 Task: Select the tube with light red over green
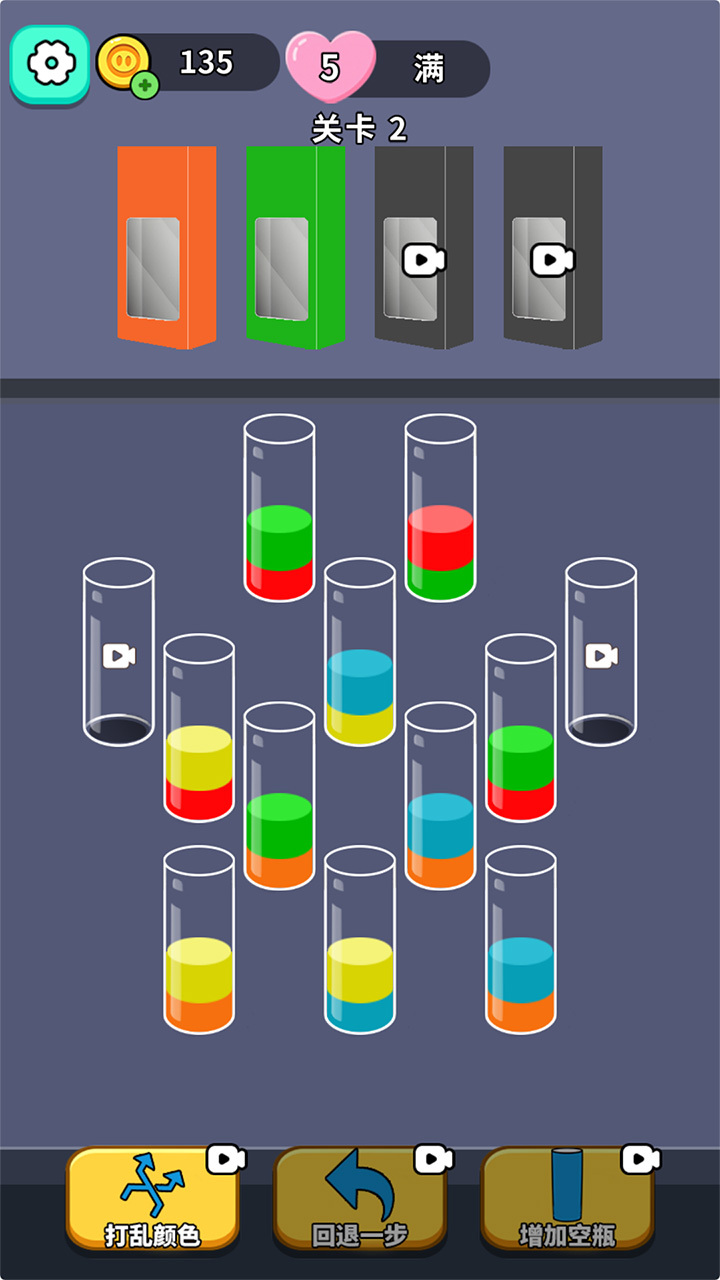(x=440, y=508)
